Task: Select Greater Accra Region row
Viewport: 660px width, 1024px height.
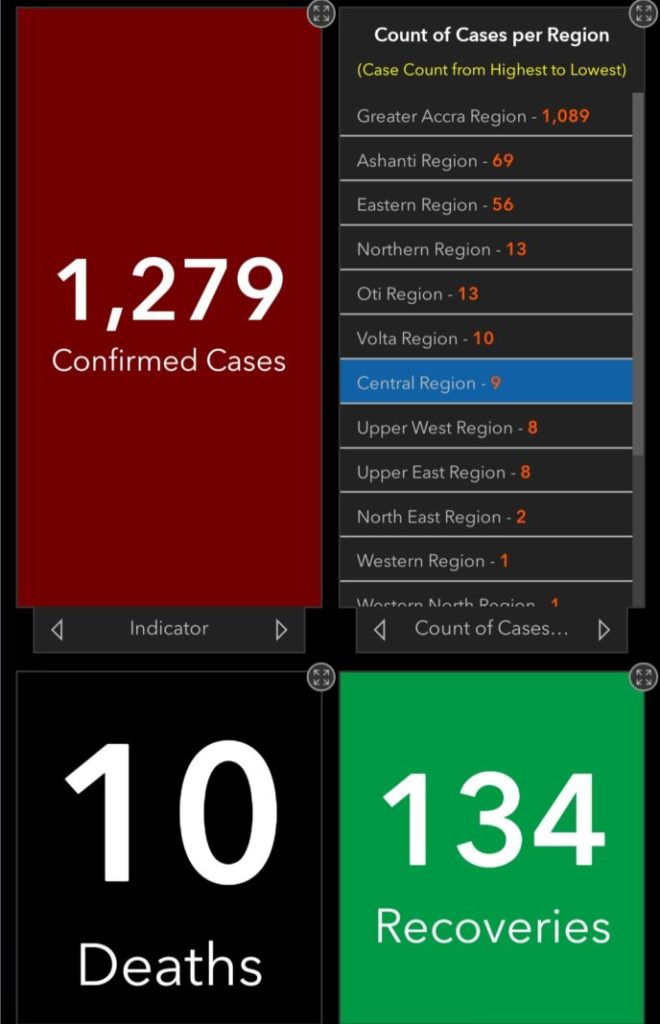Action: click(x=485, y=116)
